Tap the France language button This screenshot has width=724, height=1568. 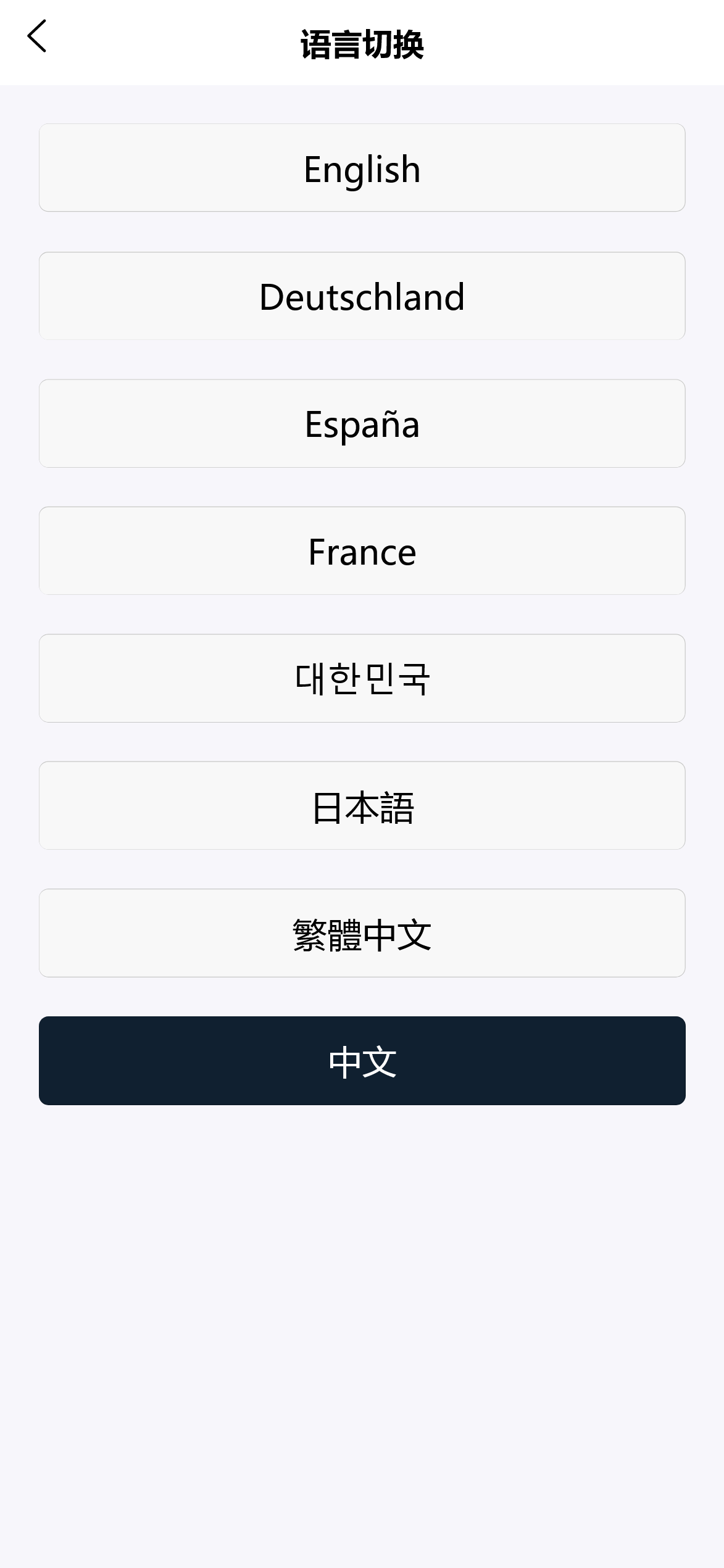[x=362, y=551]
